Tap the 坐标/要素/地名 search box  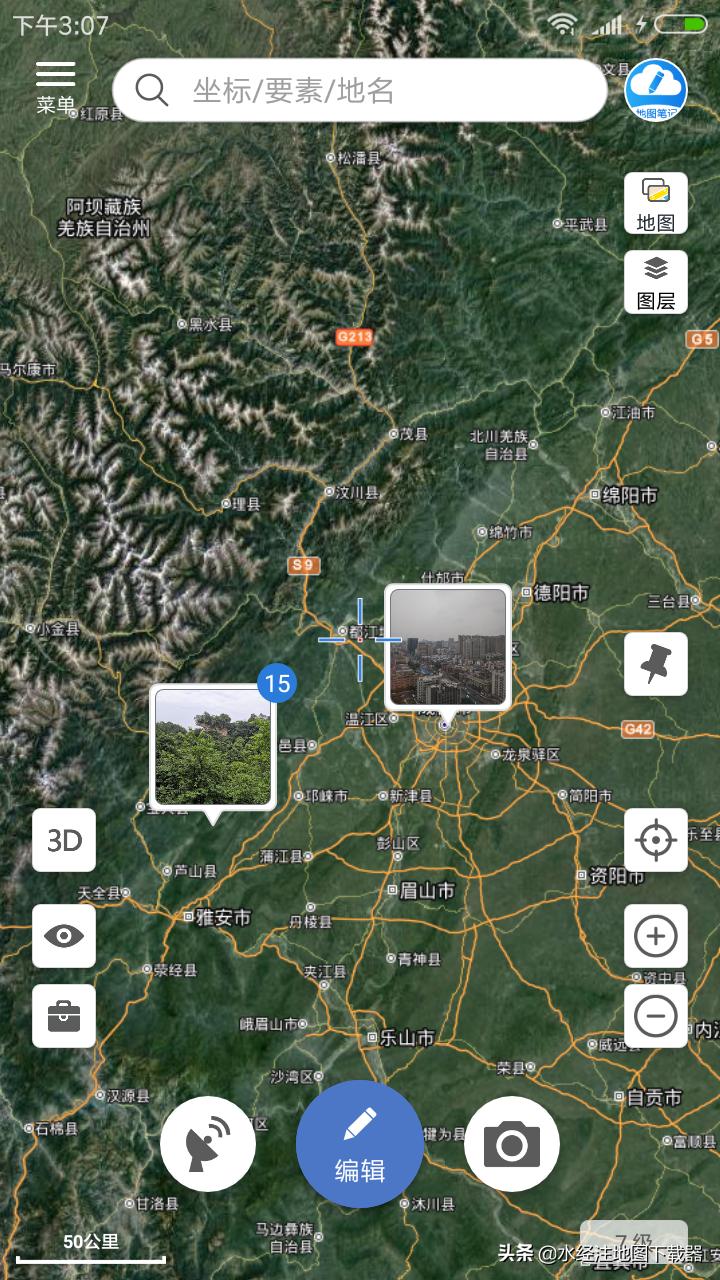(360, 90)
